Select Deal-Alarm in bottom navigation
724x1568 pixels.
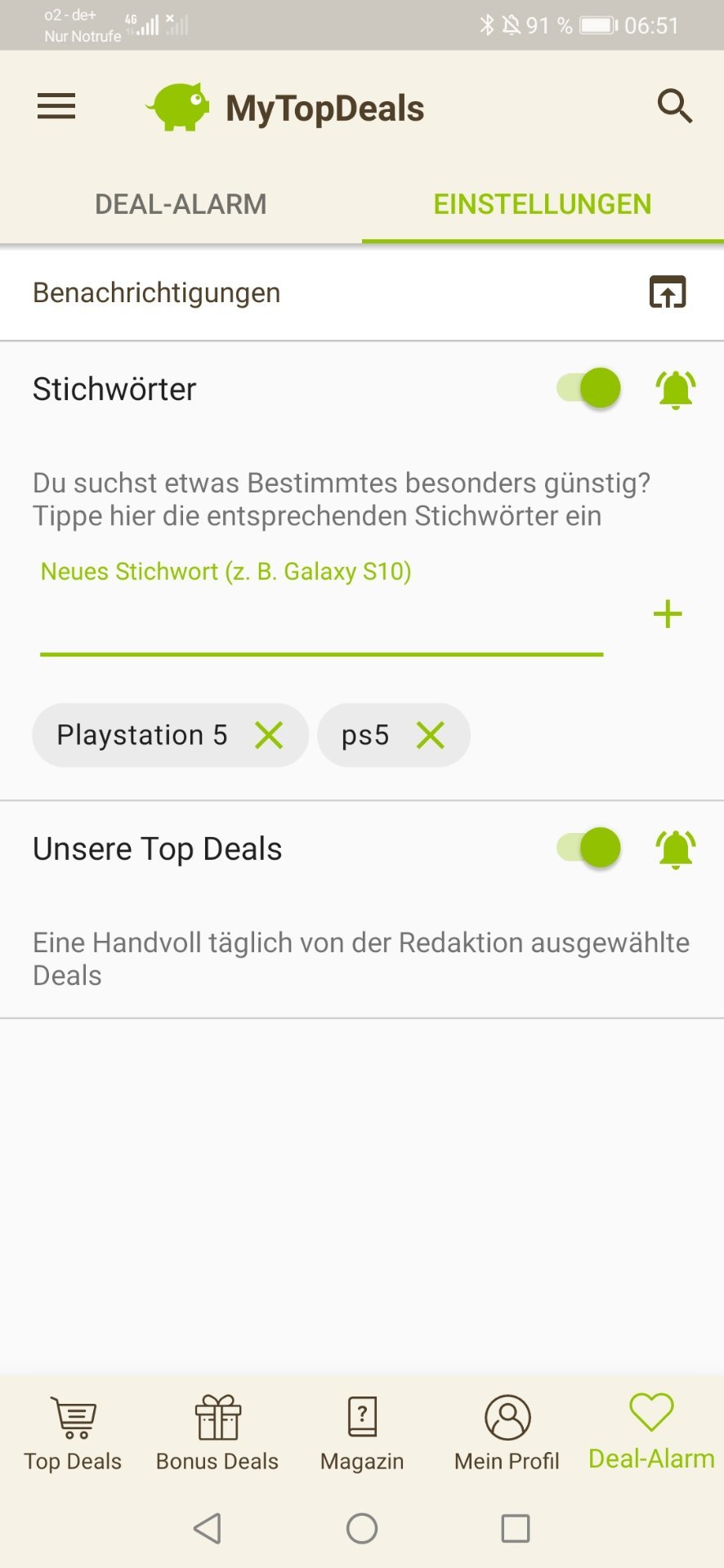[x=651, y=1432]
